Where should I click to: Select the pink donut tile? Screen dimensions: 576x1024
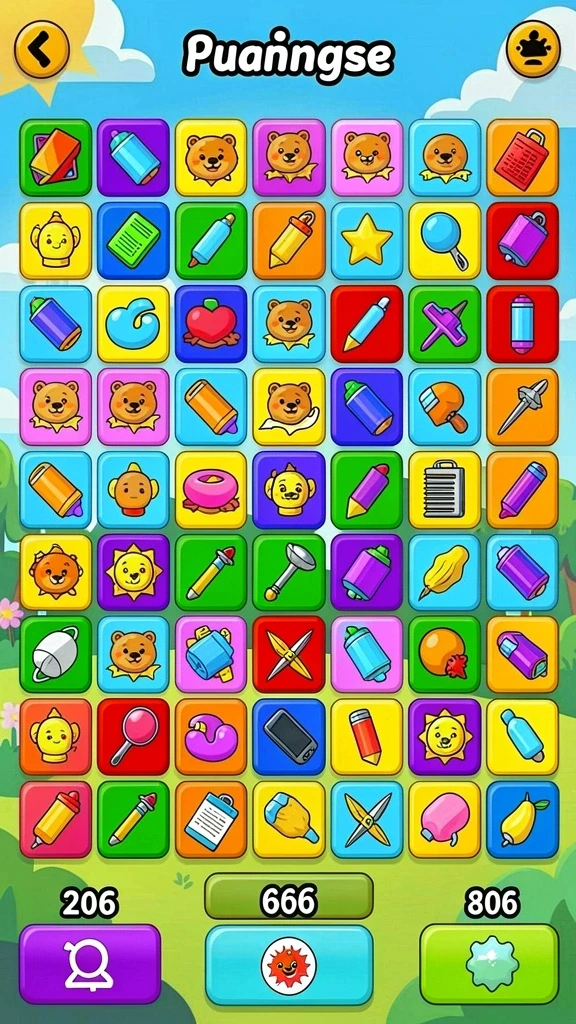pos(211,490)
